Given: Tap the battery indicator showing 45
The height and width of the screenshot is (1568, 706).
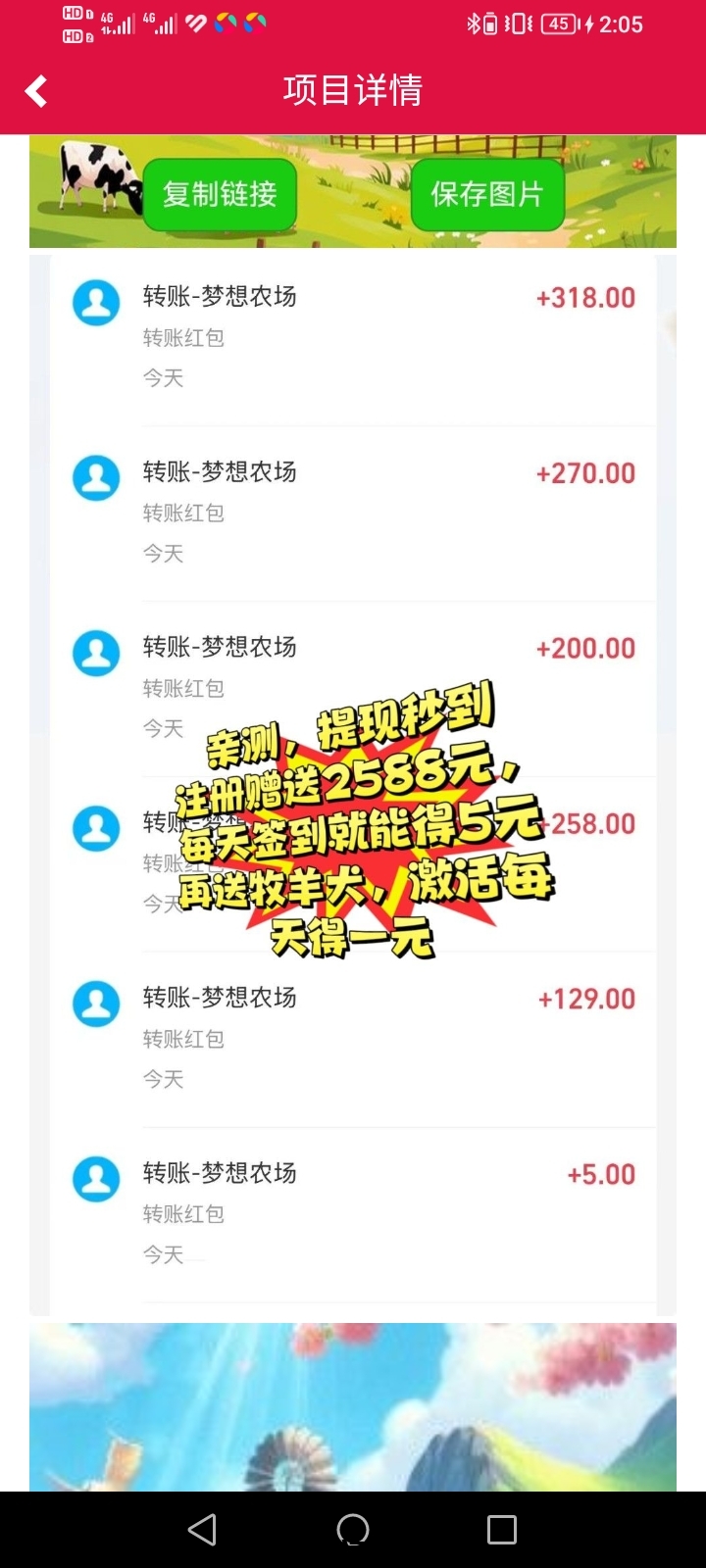Looking at the screenshot, I should click(559, 24).
